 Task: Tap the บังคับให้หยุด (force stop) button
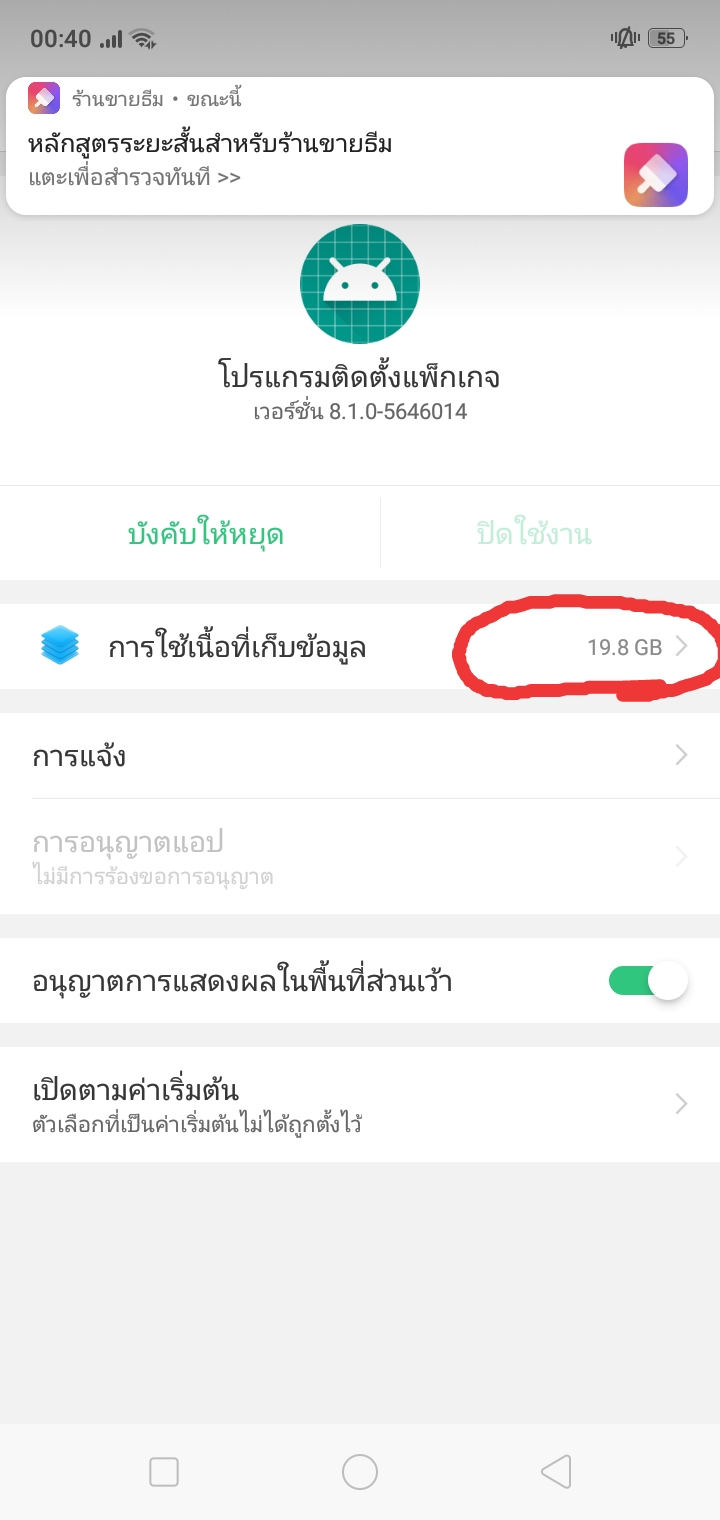click(x=206, y=534)
